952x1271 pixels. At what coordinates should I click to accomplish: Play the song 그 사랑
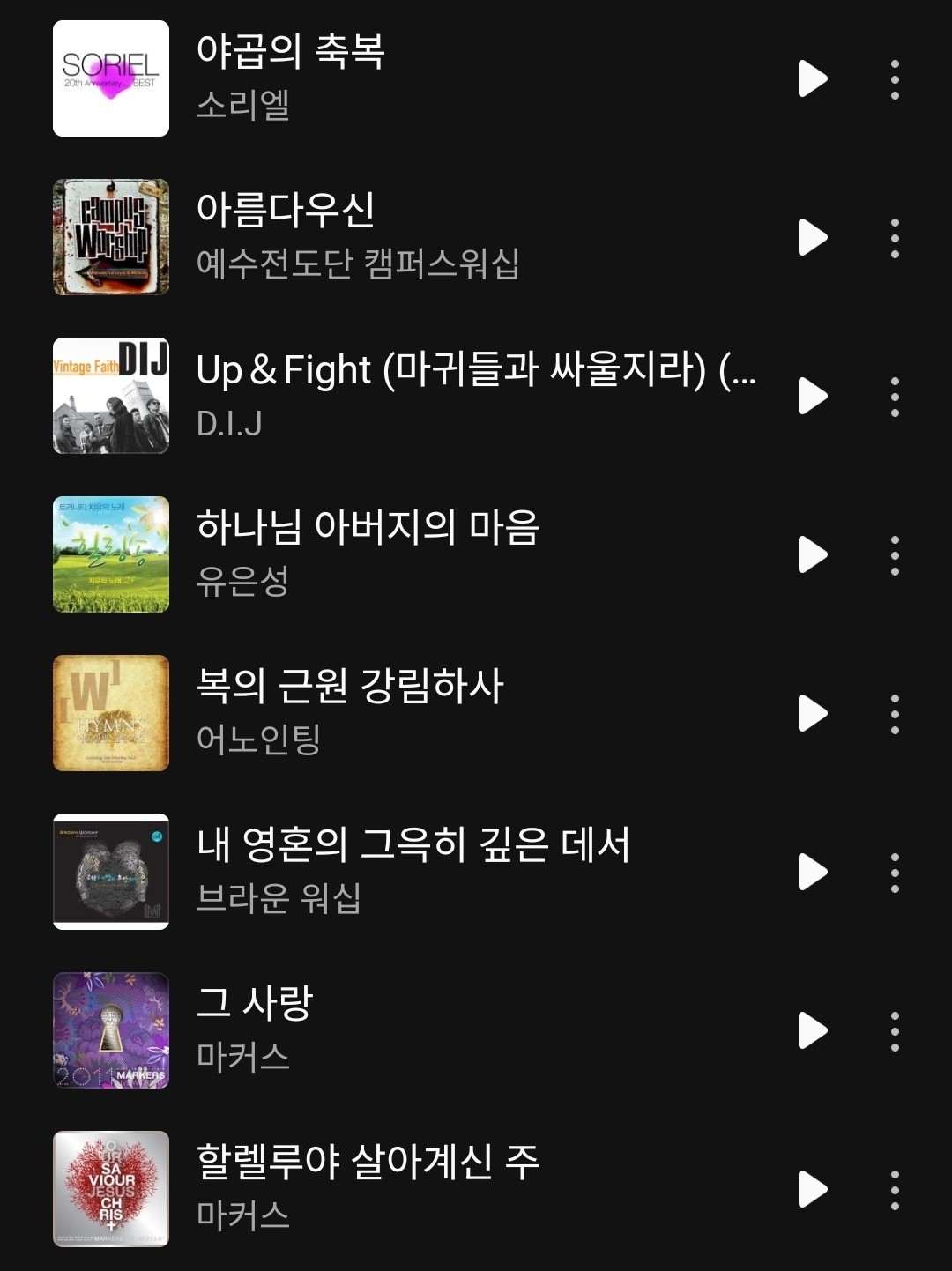click(812, 1030)
